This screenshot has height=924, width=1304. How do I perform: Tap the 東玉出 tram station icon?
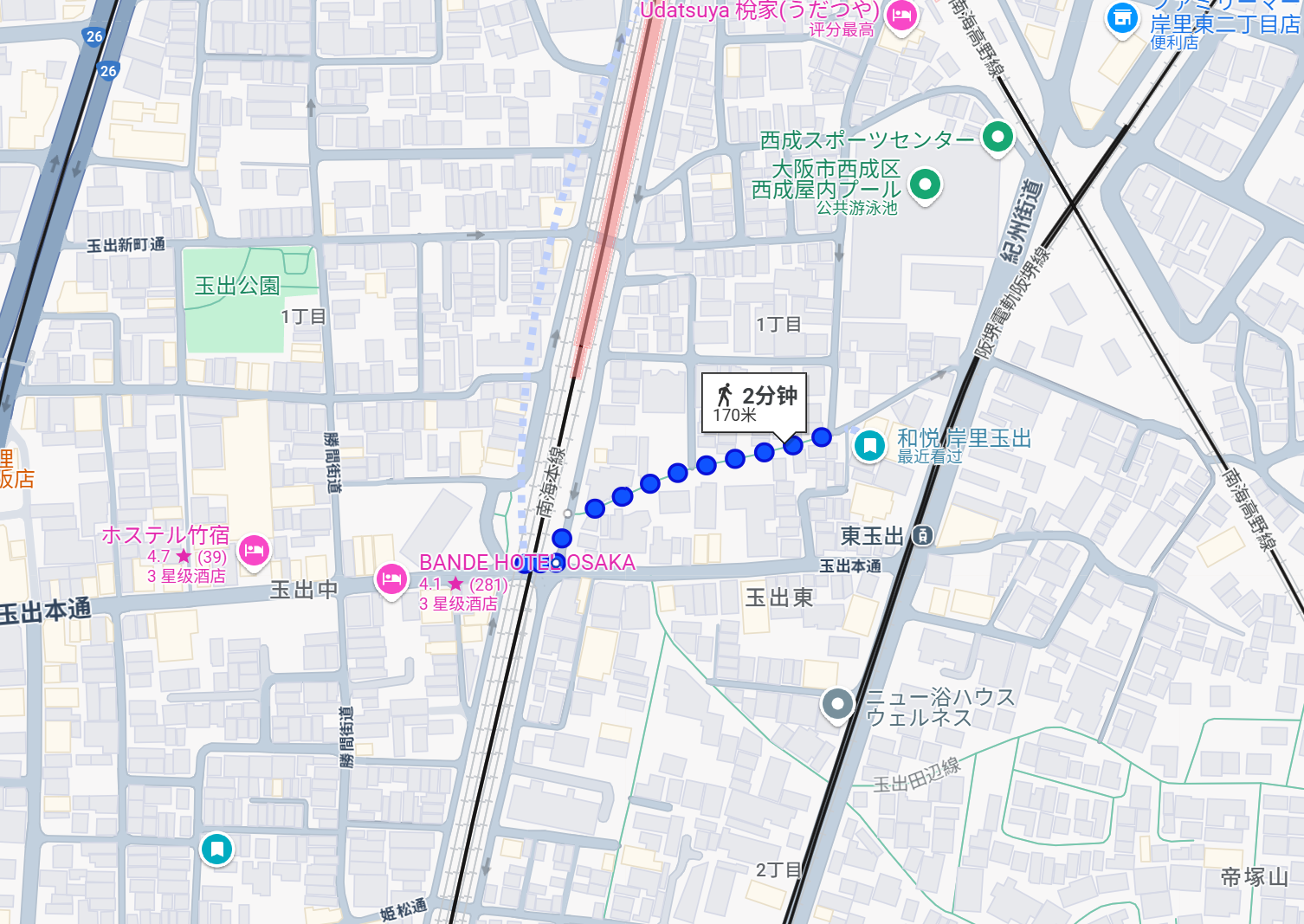(x=923, y=536)
